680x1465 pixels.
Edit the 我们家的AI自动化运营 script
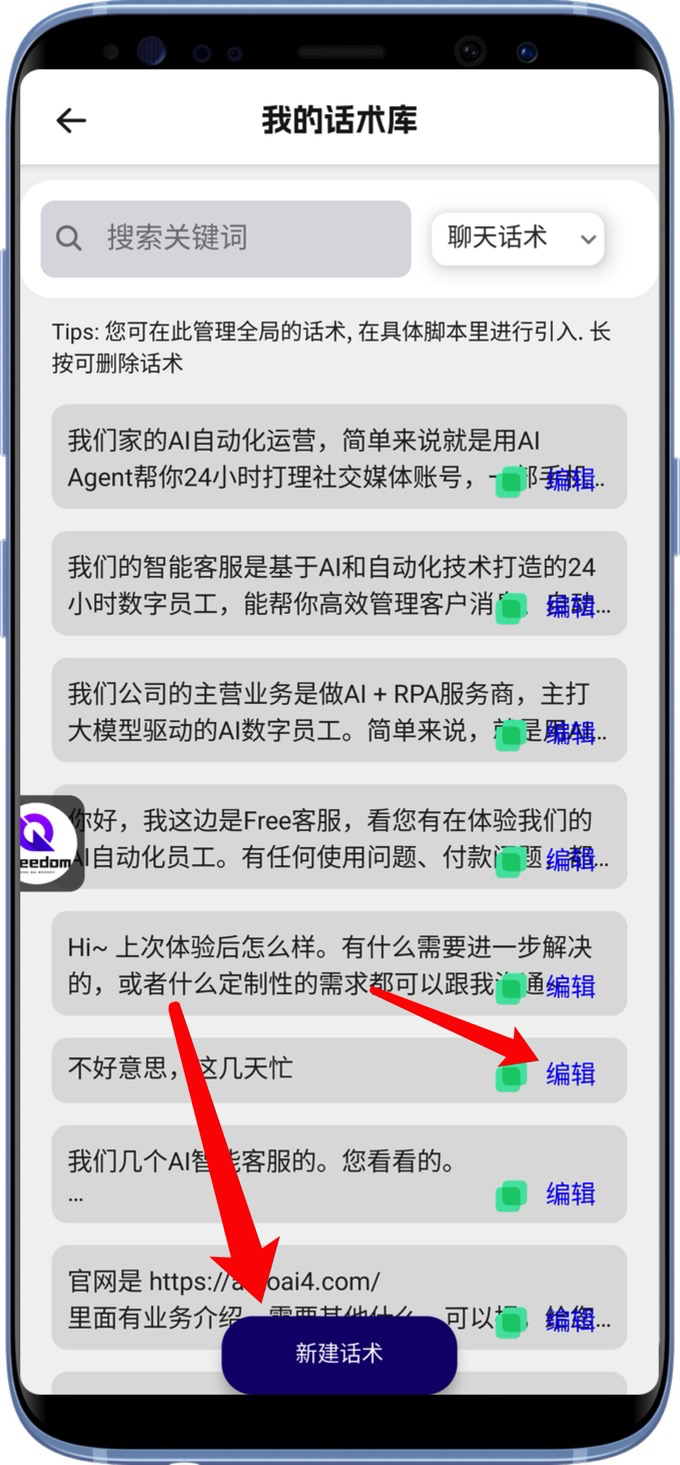(571, 480)
